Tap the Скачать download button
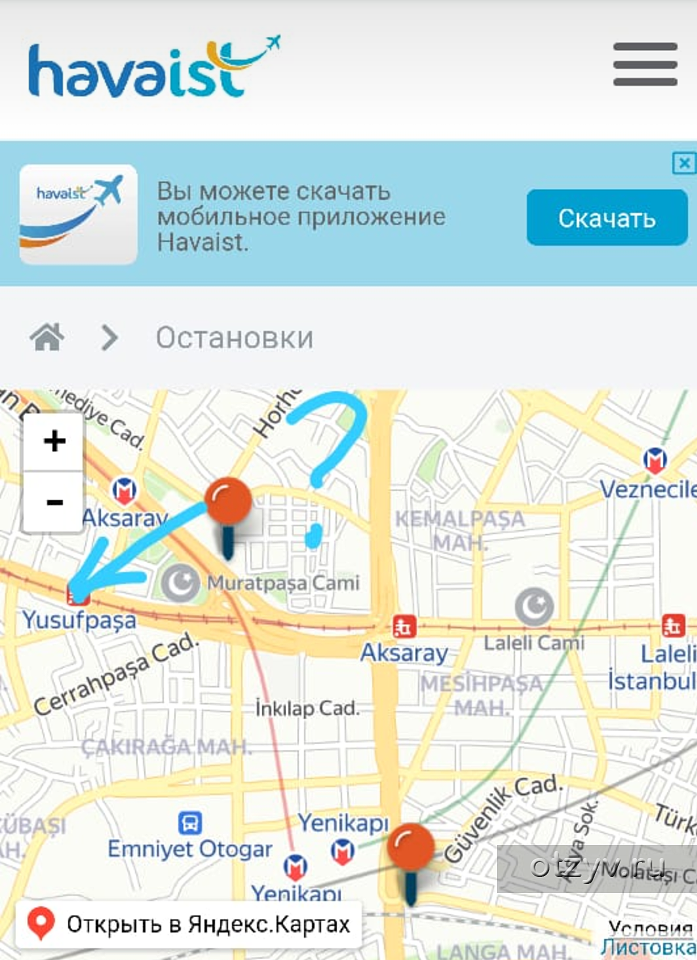This screenshot has height=960, width=697. coord(607,218)
